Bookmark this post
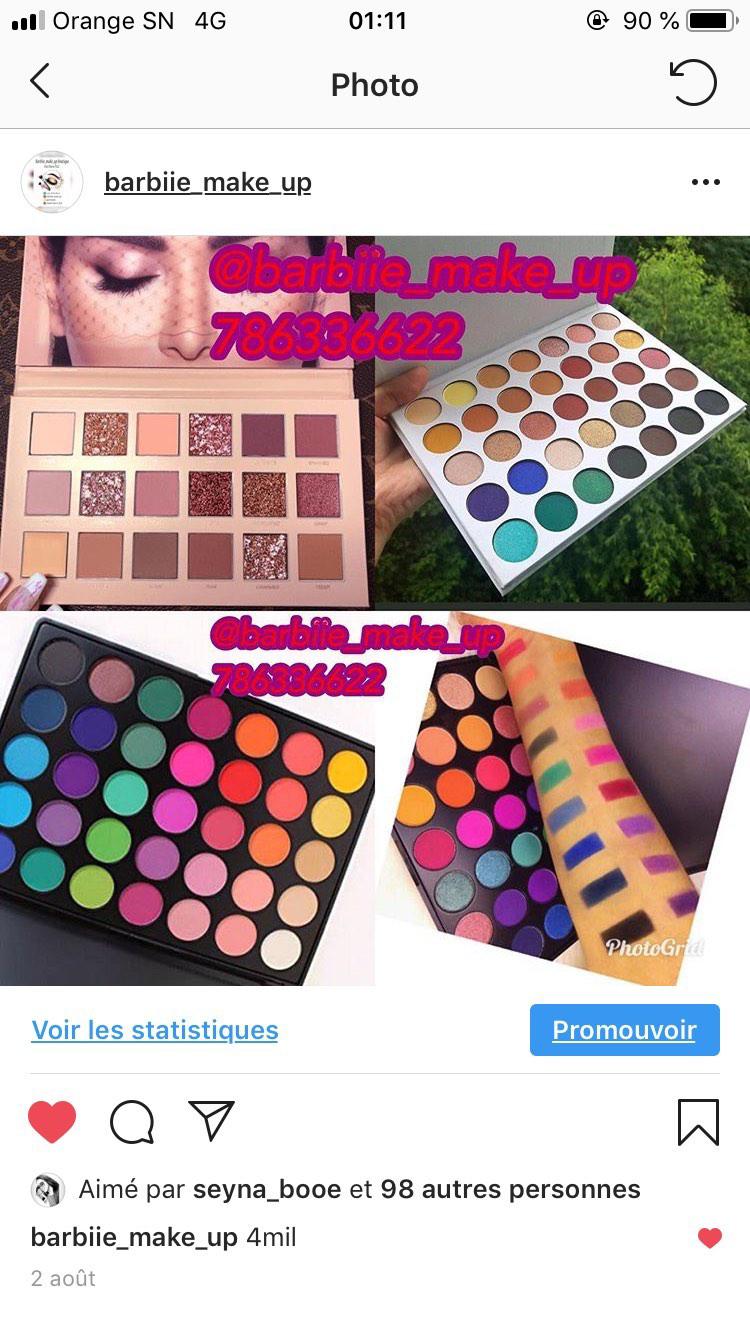The width and height of the screenshot is (750, 1334). pyautogui.click(x=697, y=1121)
